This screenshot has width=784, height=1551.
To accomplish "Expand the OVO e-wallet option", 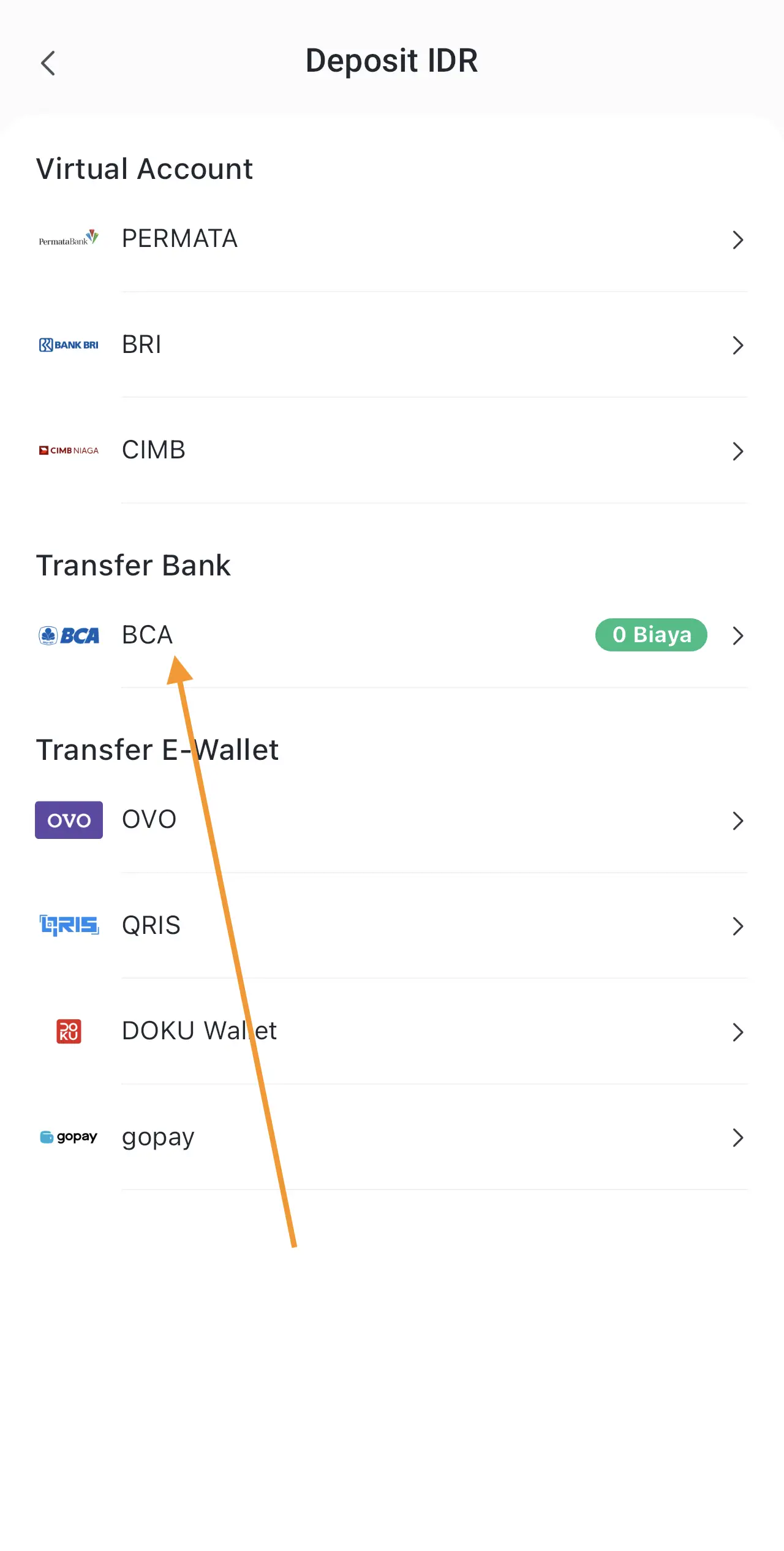I will 738,821.
